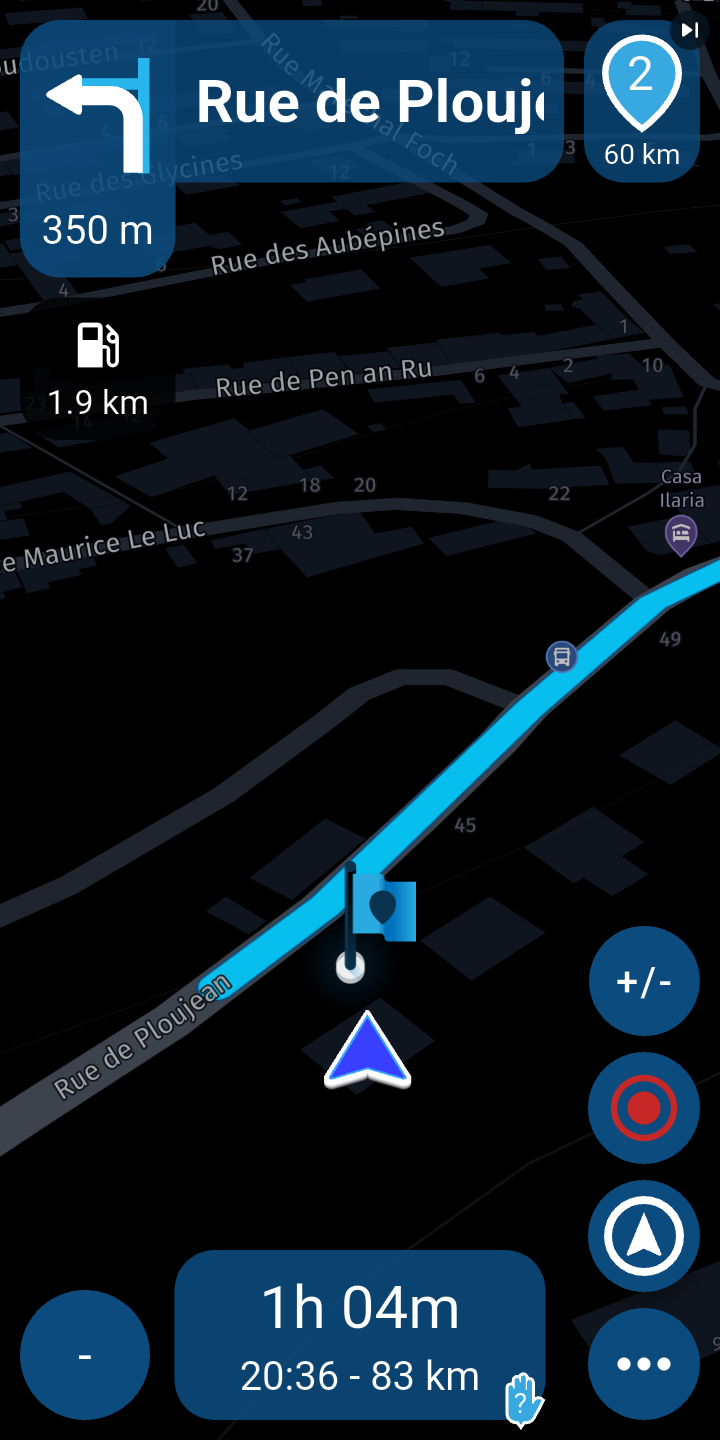The height and width of the screenshot is (1440, 720).
Task: Tap the bus stop icon on the route
Action: pos(561,658)
